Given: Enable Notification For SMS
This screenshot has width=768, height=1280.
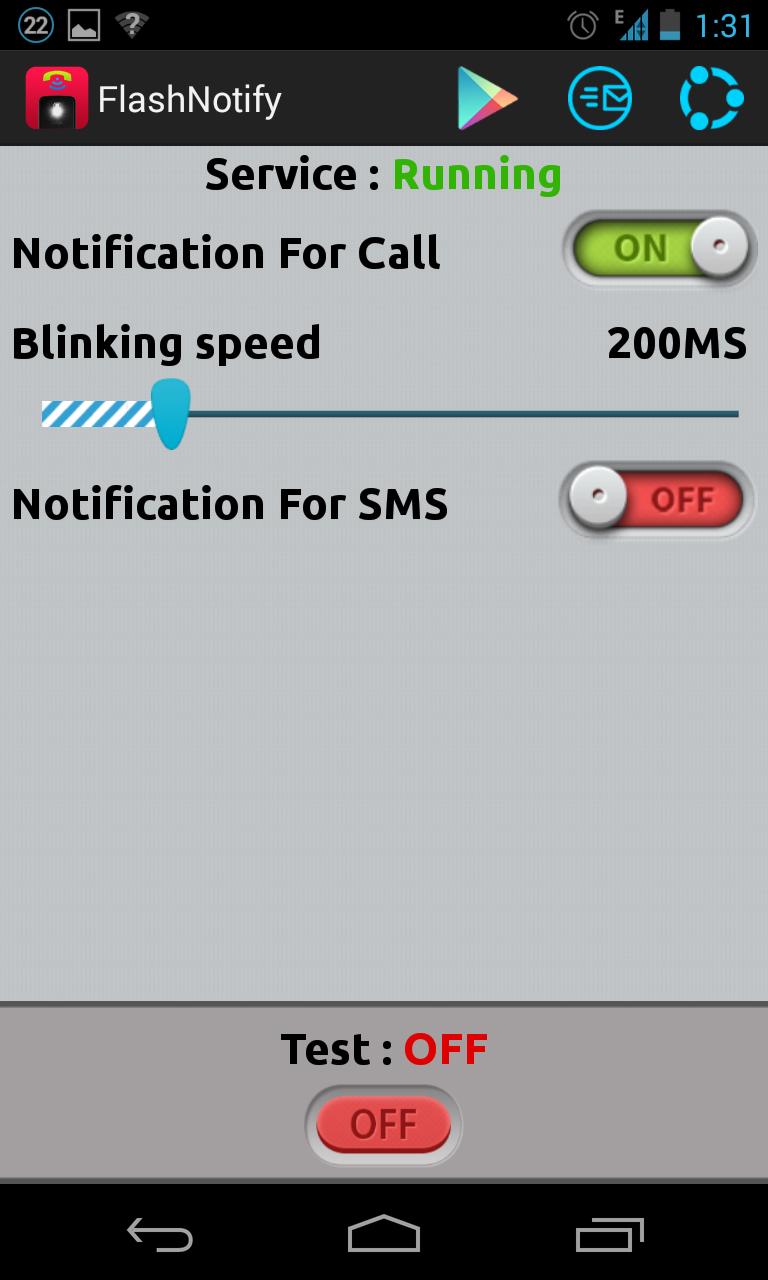Looking at the screenshot, I should pyautogui.click(x=657, y=498).
